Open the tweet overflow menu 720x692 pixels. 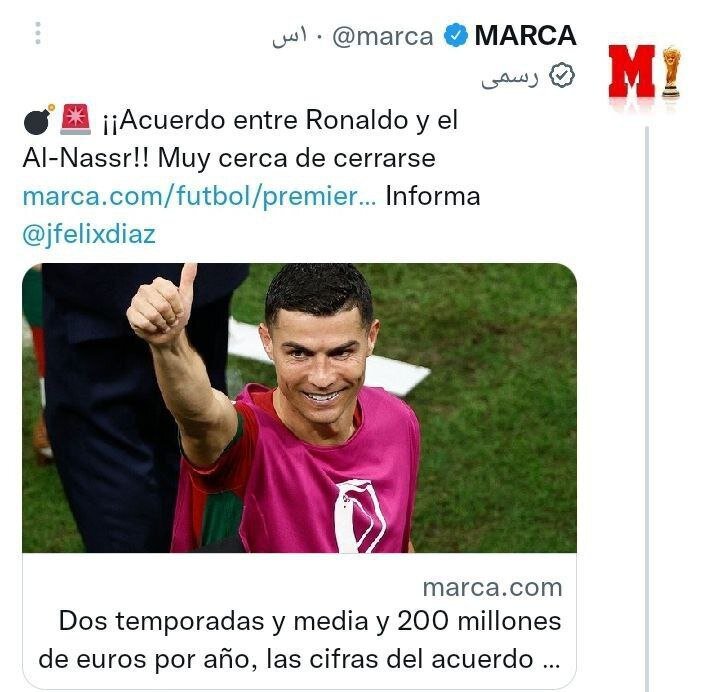[x=38, y=33]
